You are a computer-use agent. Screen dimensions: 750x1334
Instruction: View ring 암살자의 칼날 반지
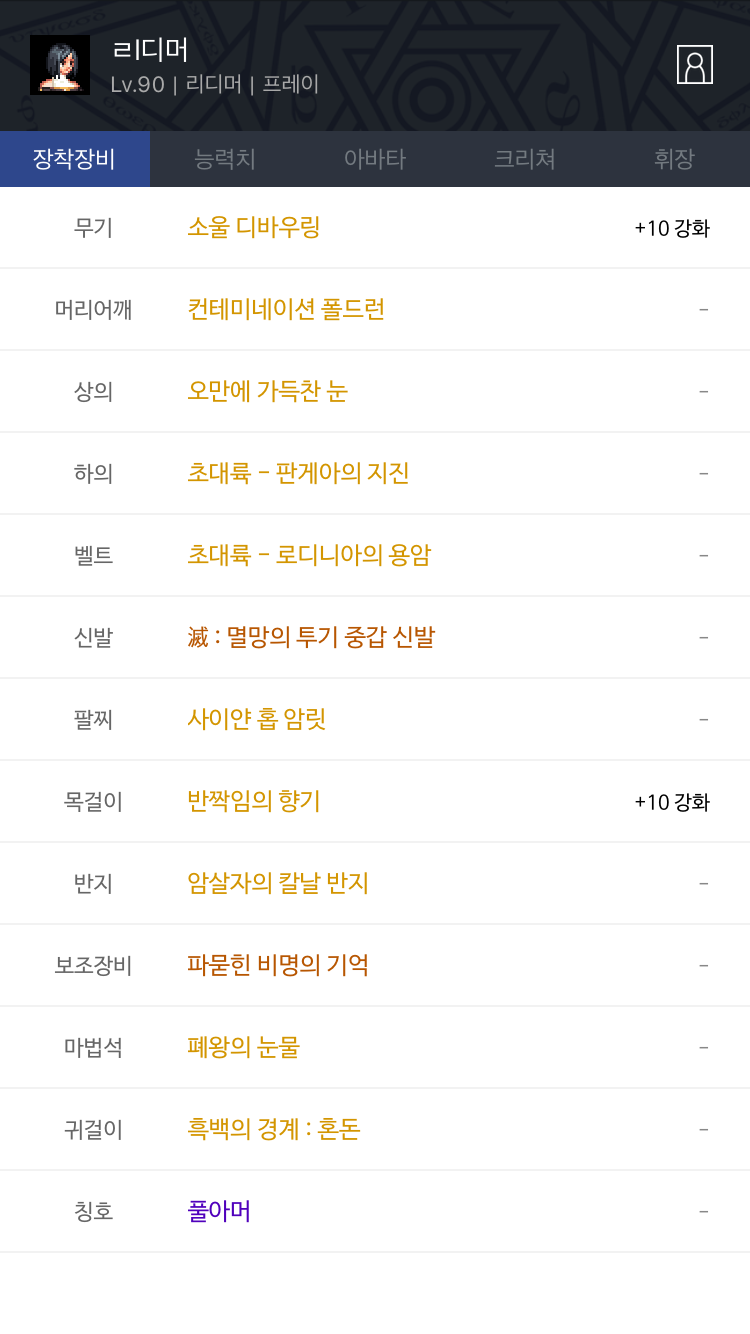(278, 883)
